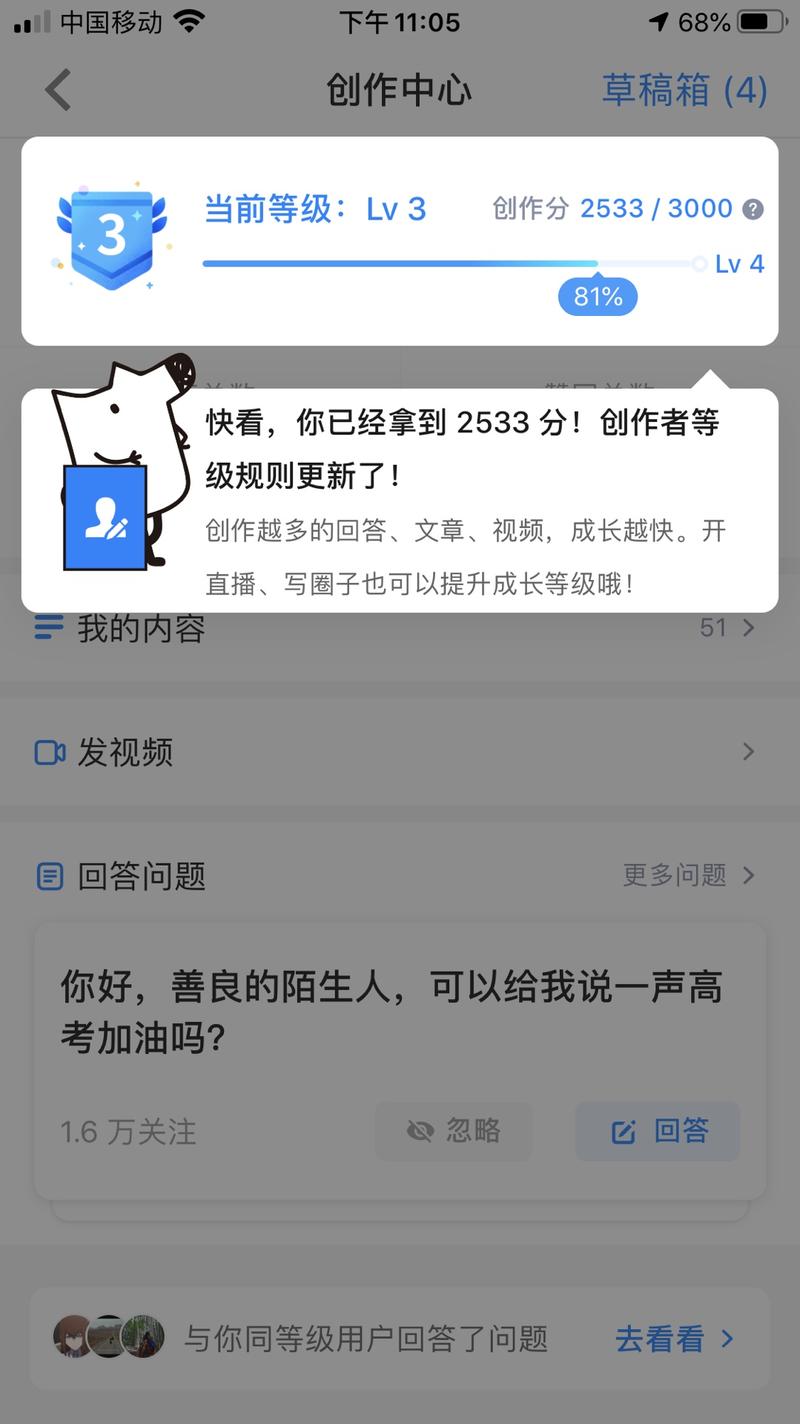Expand 我的内容 via its chevron
Viewport: 800px width, 1424px height.
point(747,628)
